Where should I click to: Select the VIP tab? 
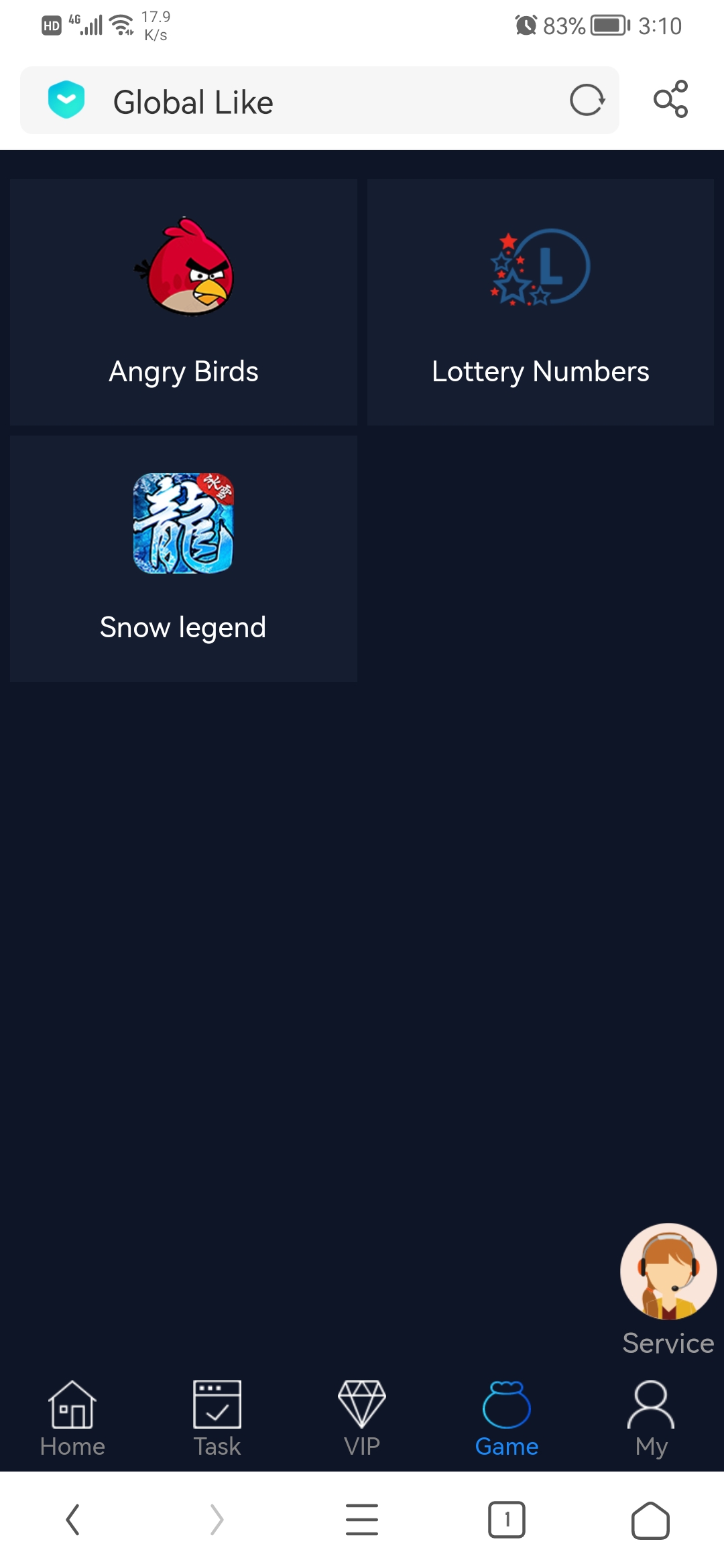point(362,1419)
